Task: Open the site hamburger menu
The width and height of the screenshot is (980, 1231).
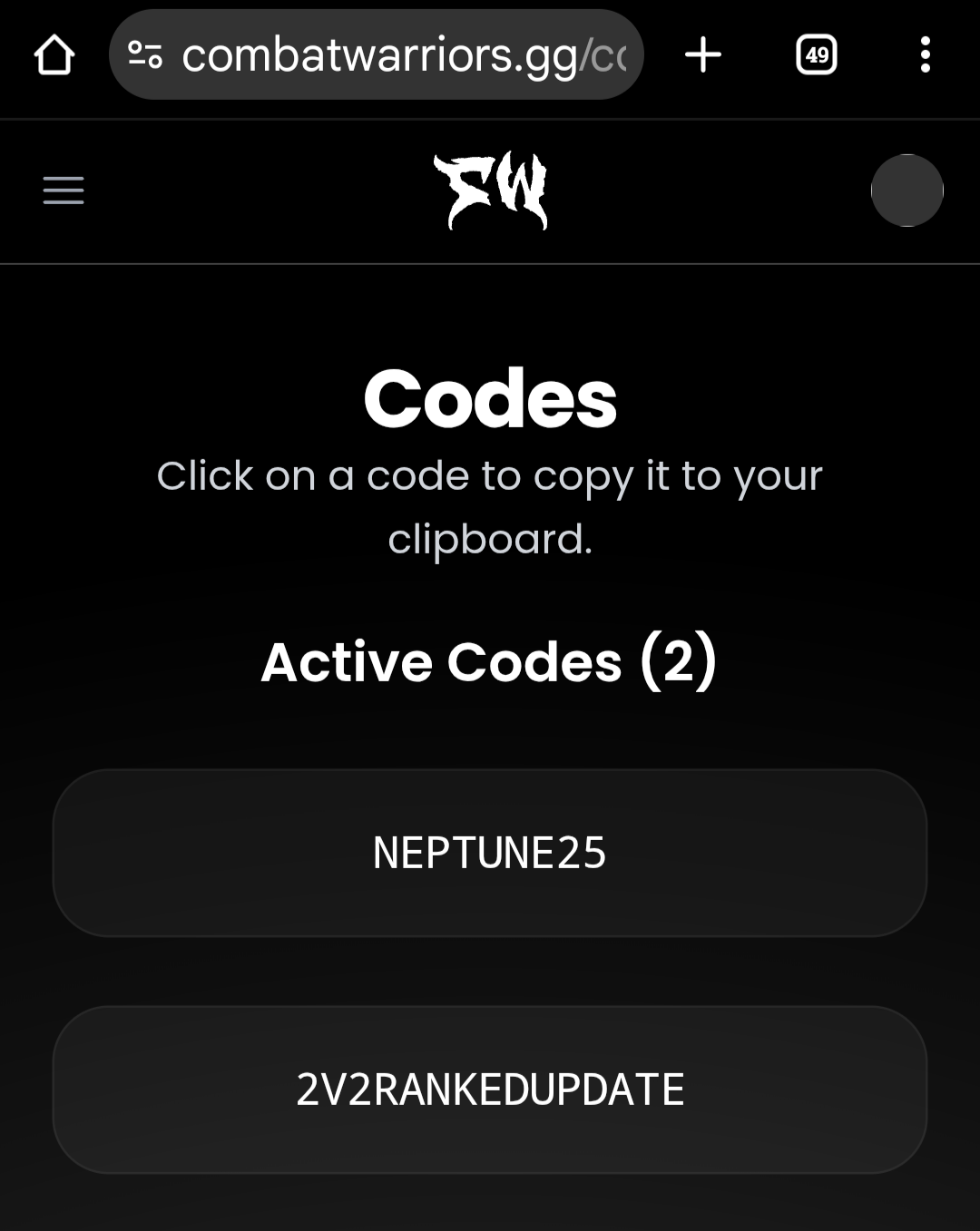Action: [64, 191]
